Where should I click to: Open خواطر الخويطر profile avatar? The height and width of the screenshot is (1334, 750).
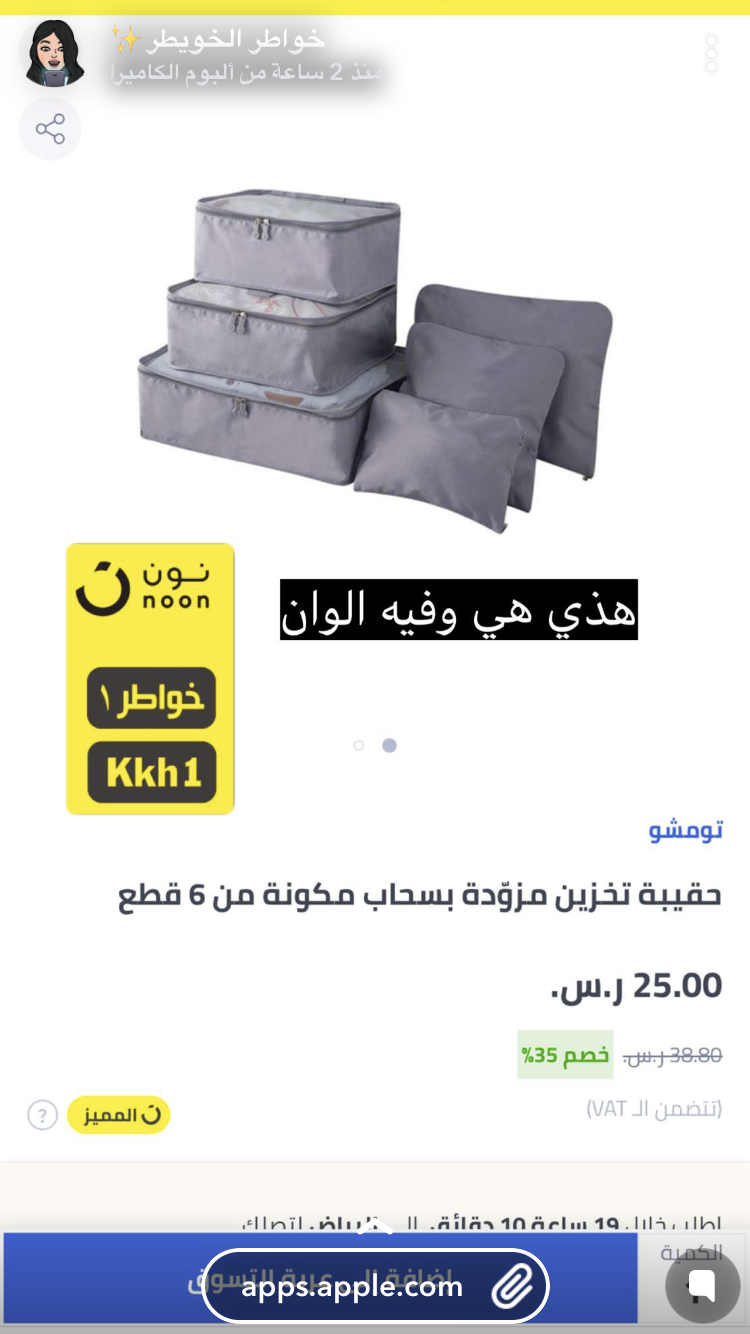click(x=53, y=54)
